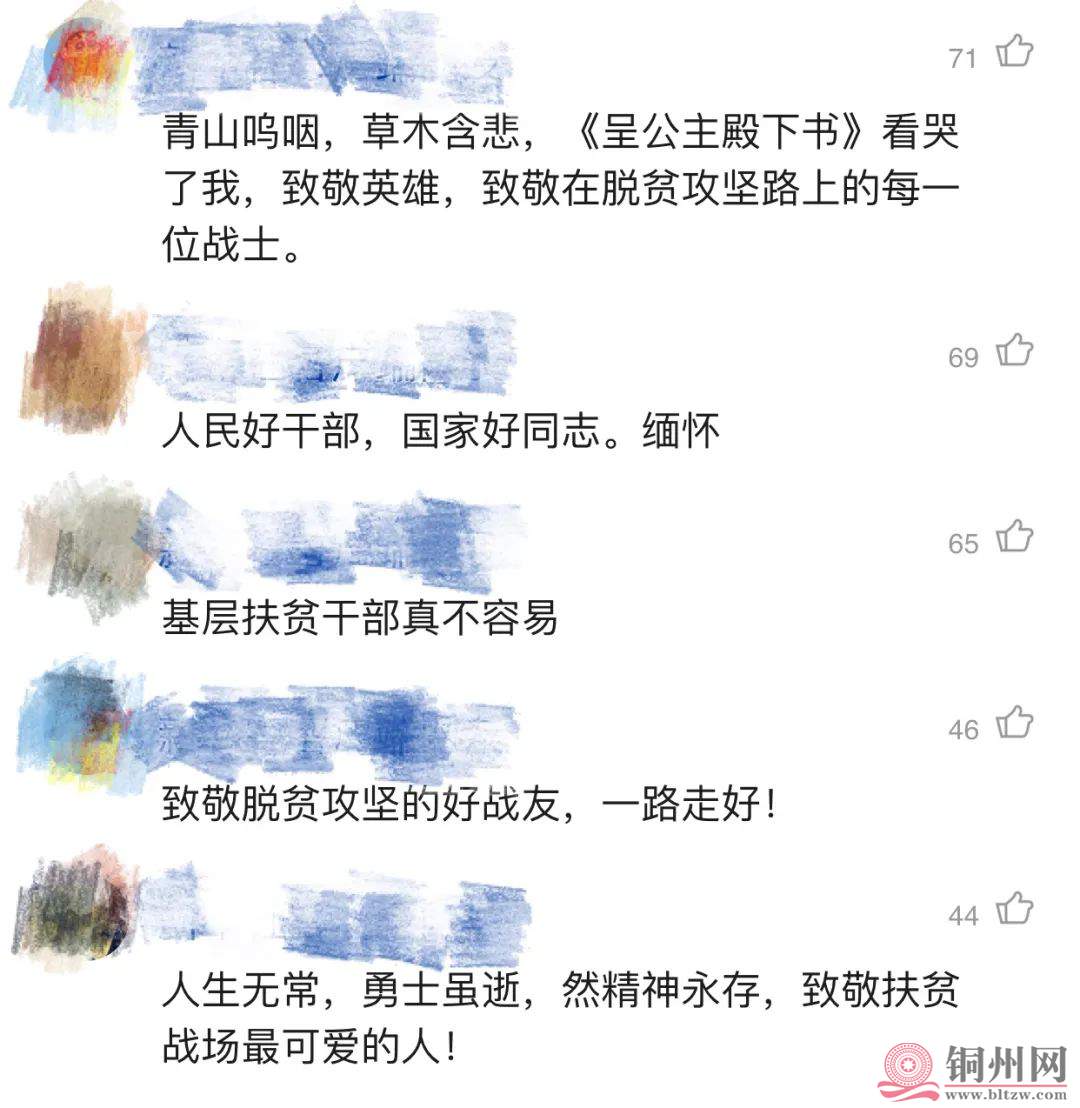
Task: Like the comment starting 人生无常，勇士虽逝
Action: point(1014,909)
